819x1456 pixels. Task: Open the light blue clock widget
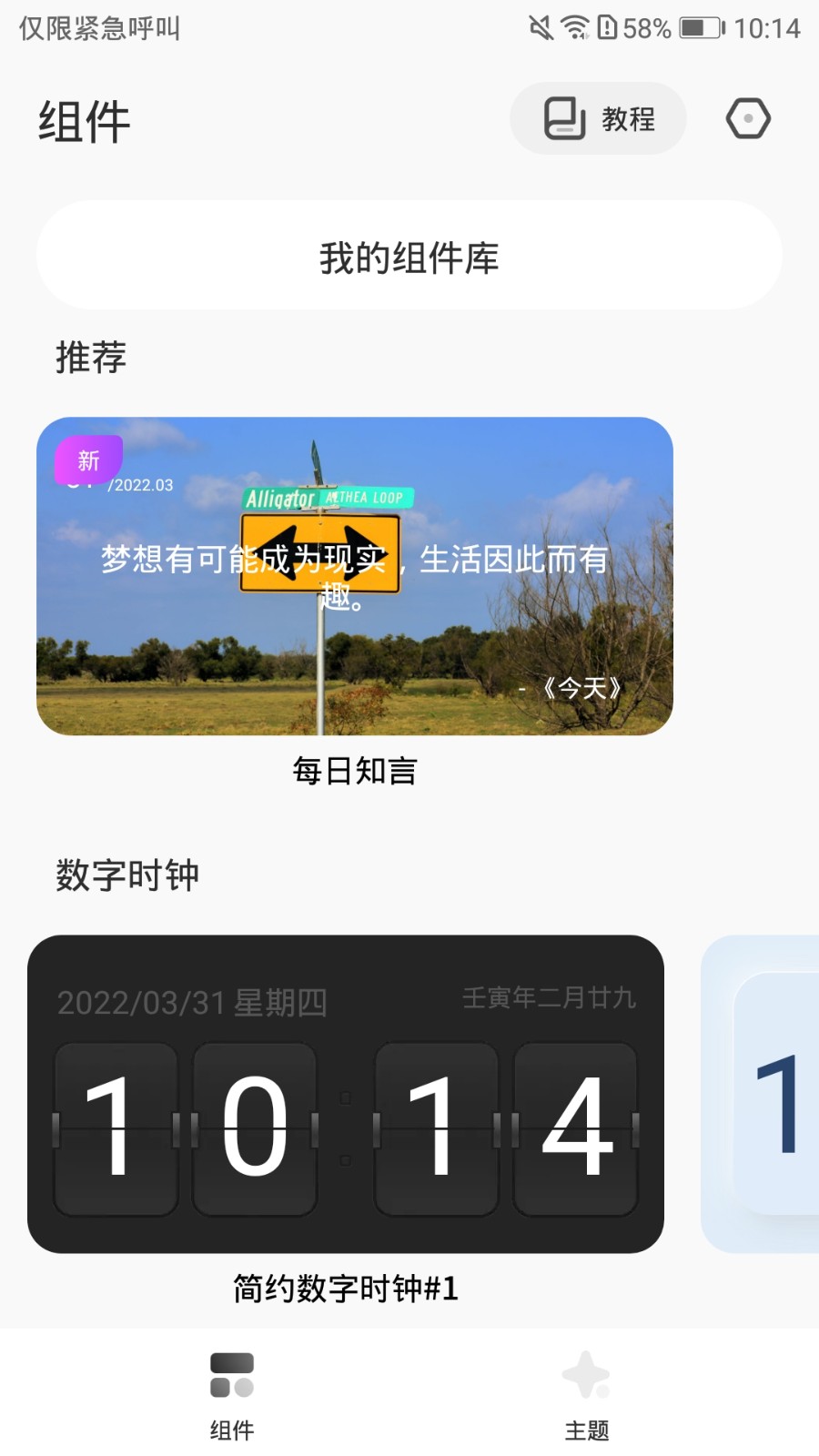[761, 1094]
